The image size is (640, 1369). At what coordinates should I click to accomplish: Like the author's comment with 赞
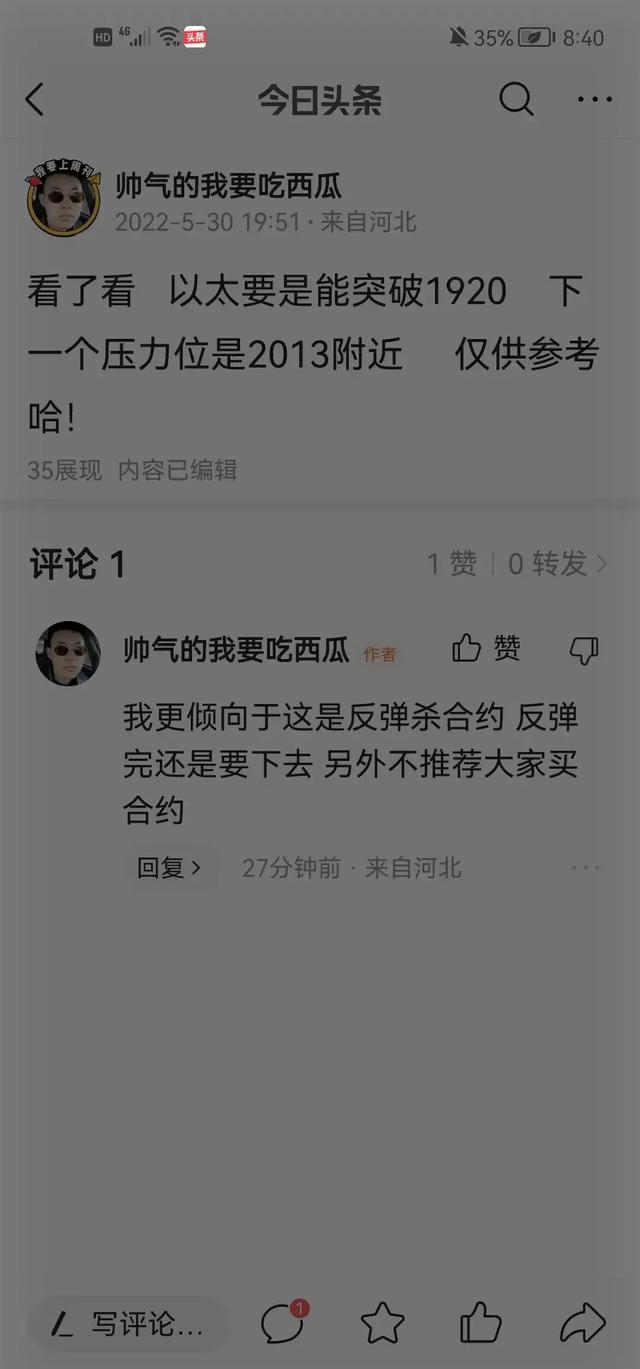pyautogui.click(x=486, y=649)
